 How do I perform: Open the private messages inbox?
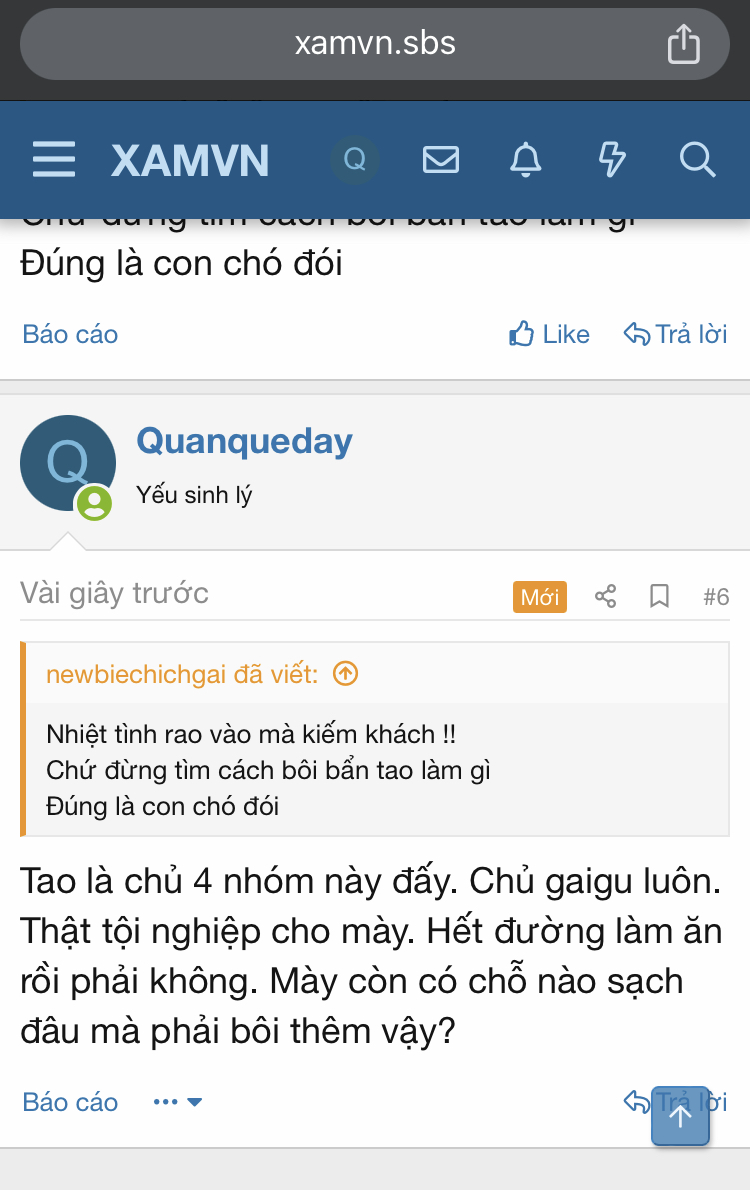click(x=441, y=160)
